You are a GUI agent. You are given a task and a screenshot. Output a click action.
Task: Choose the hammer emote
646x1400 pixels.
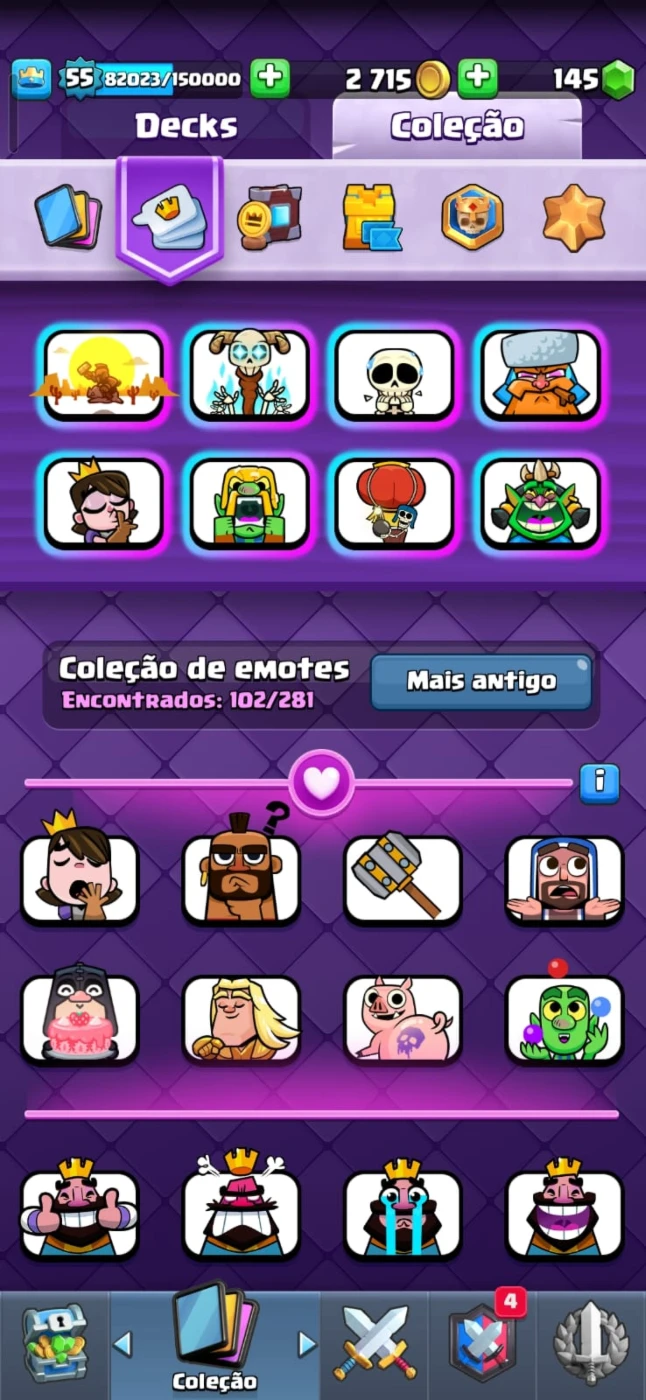pos(402,878)
